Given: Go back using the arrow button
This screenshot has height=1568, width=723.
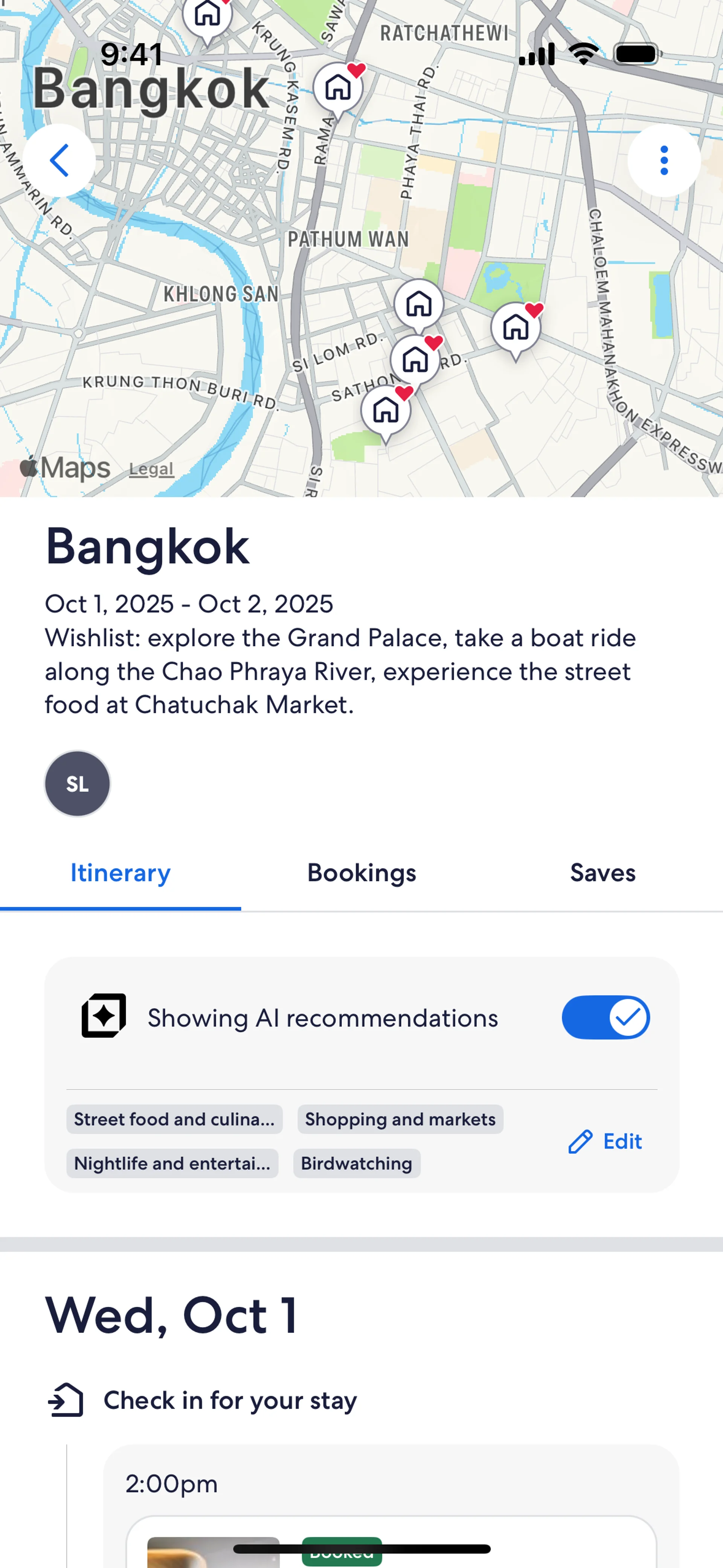Looking at the screenshot, I should [x=59, y=160].
